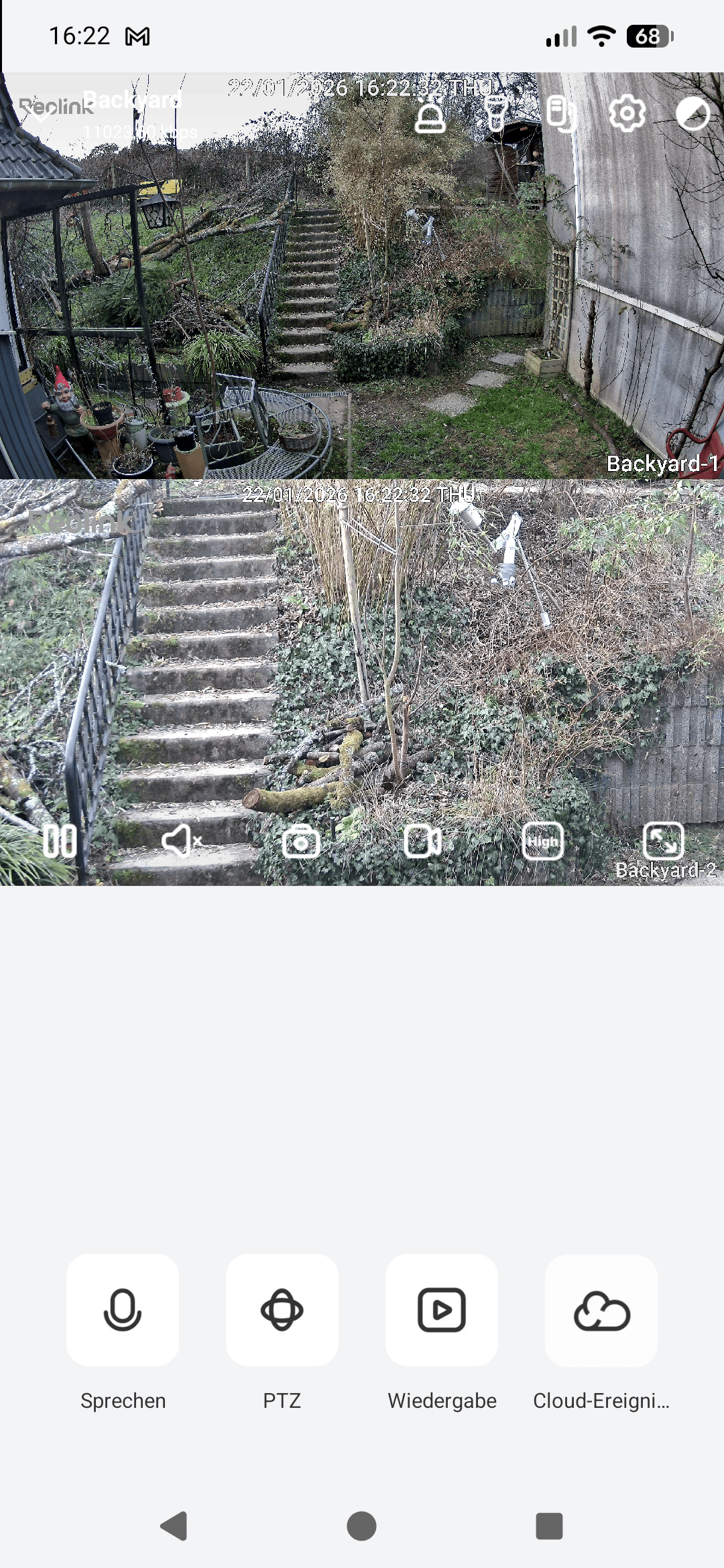Viewport: 724px width, 1568px height.
Task: Open camera settings gear
Action: coord(627,115)
